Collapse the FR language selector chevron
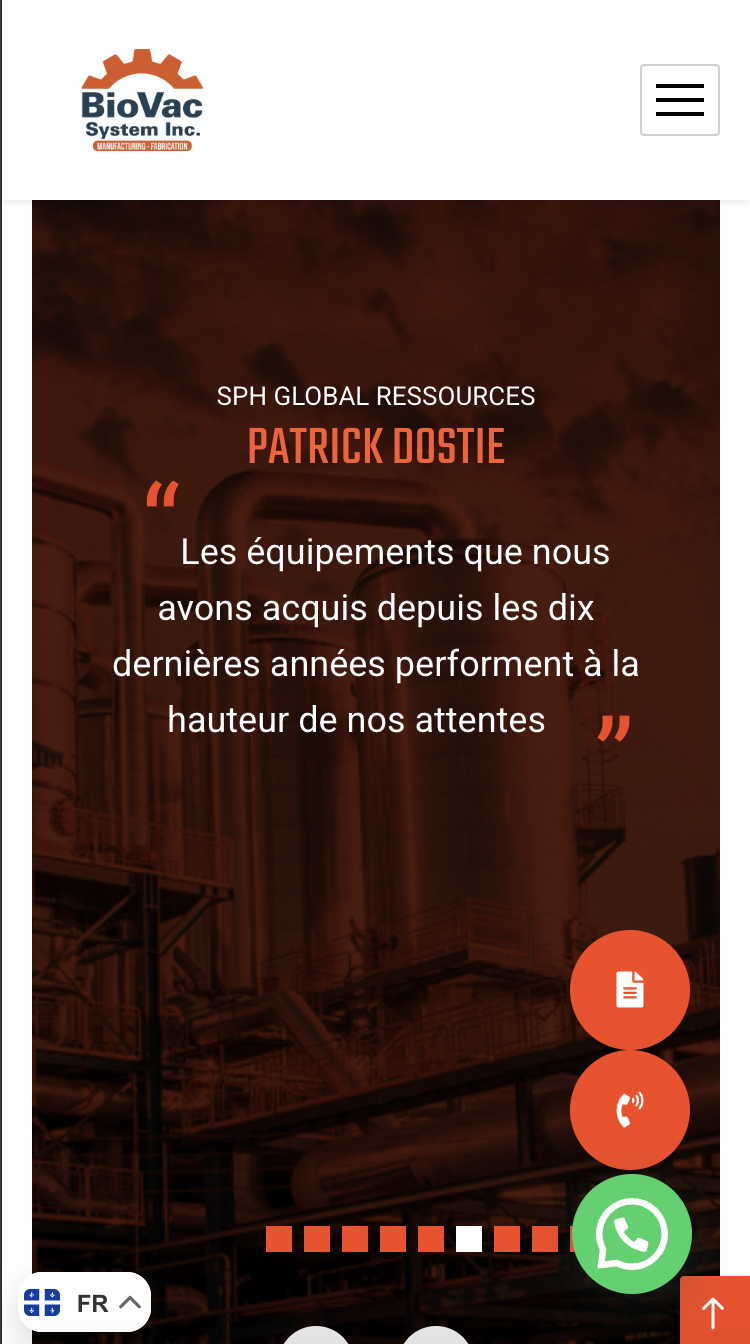Viewport: 750px width, 1344px height. (x=130, y=1301)
